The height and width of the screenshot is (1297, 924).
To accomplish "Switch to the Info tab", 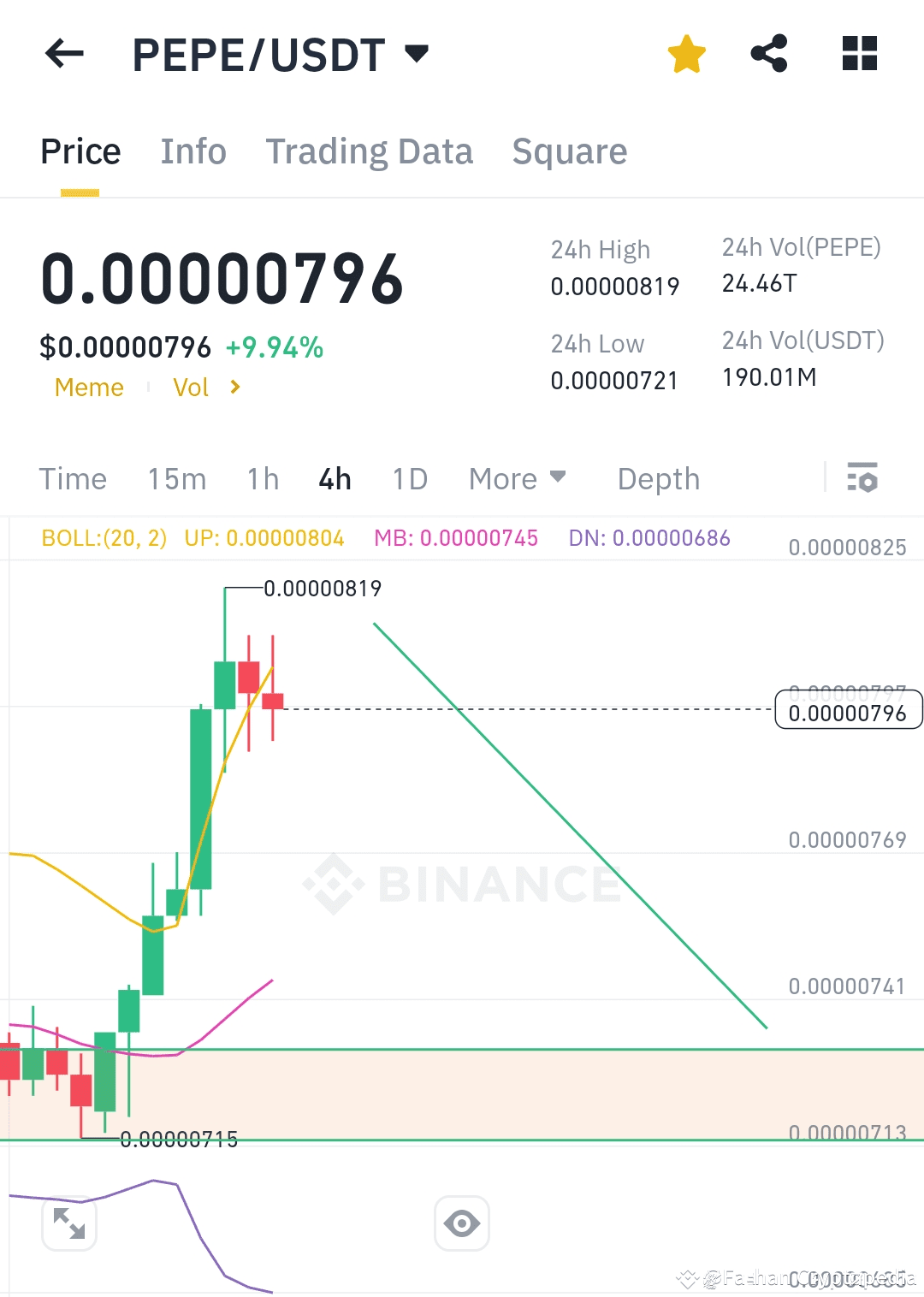I will click(193, 151).
